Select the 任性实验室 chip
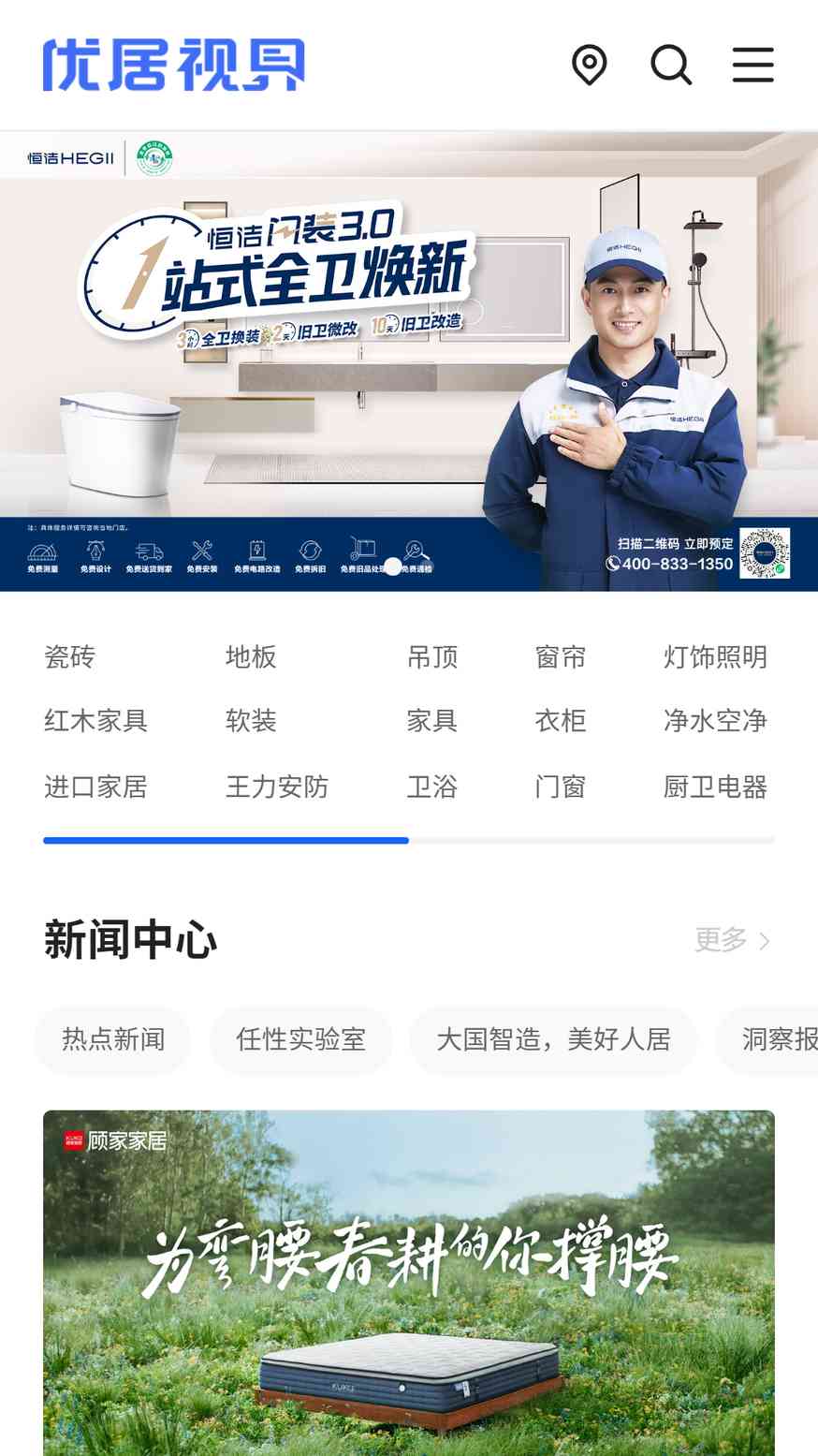Screen dimensions: 818x1456 click(x=300, y=1039)
